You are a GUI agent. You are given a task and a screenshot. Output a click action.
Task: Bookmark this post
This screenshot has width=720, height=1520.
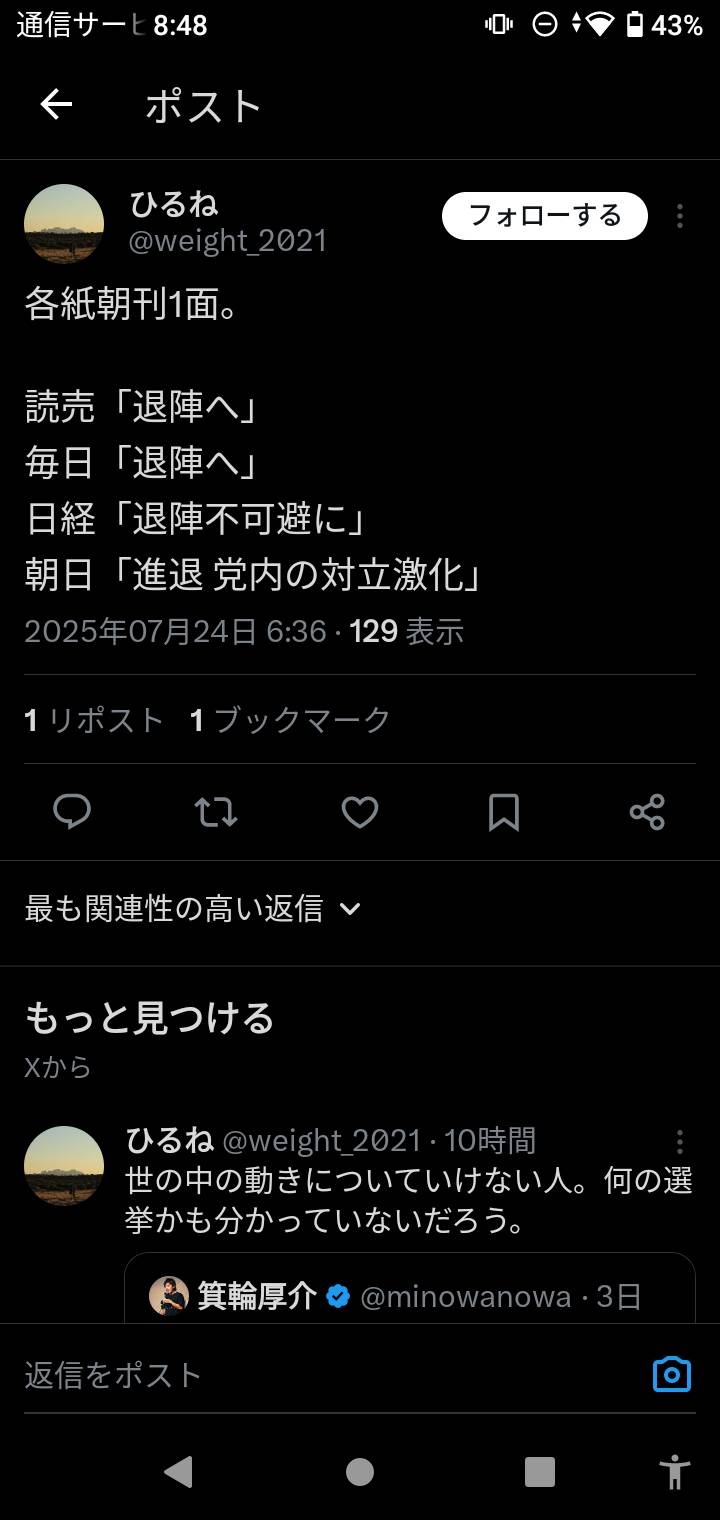(x=504, y=812)
